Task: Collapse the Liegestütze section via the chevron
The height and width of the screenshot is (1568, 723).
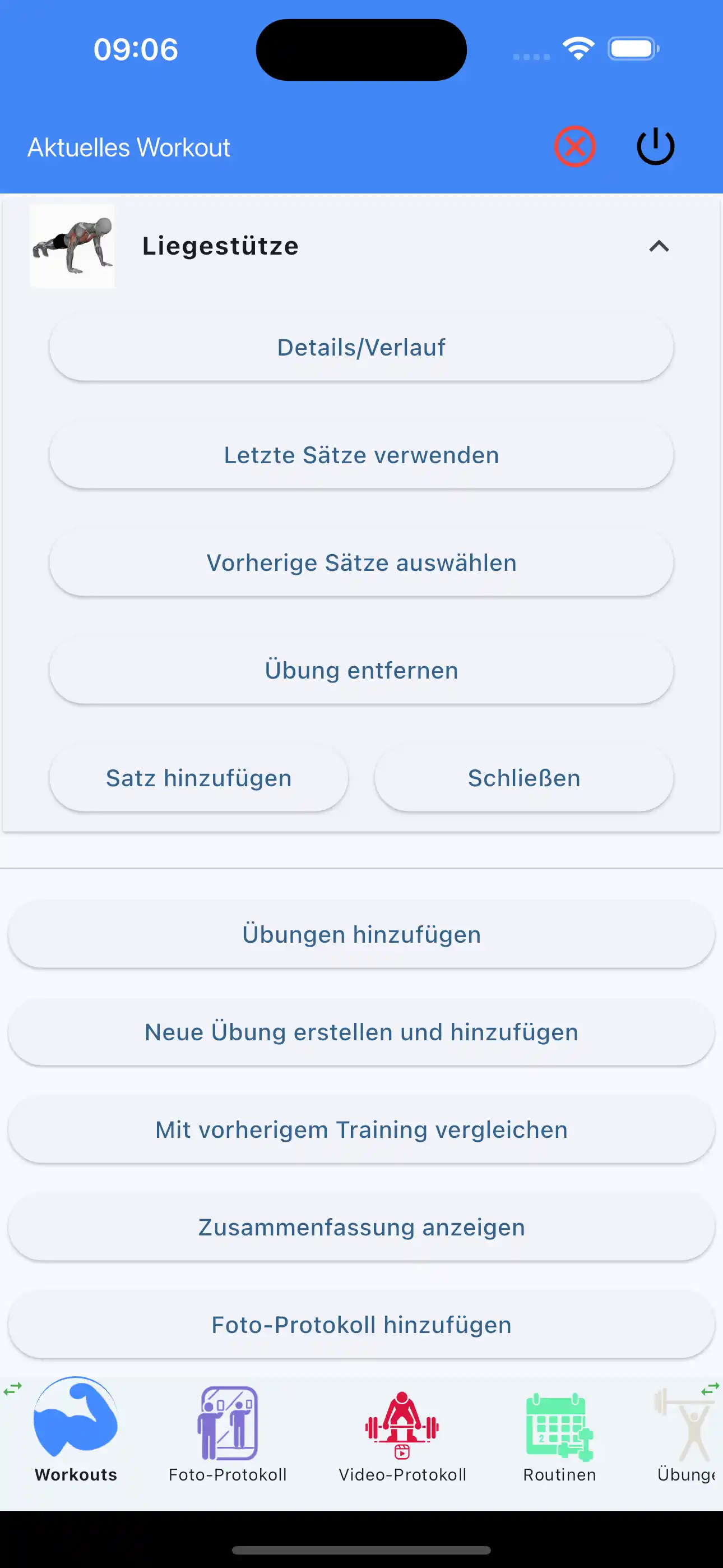Action: 659,246
